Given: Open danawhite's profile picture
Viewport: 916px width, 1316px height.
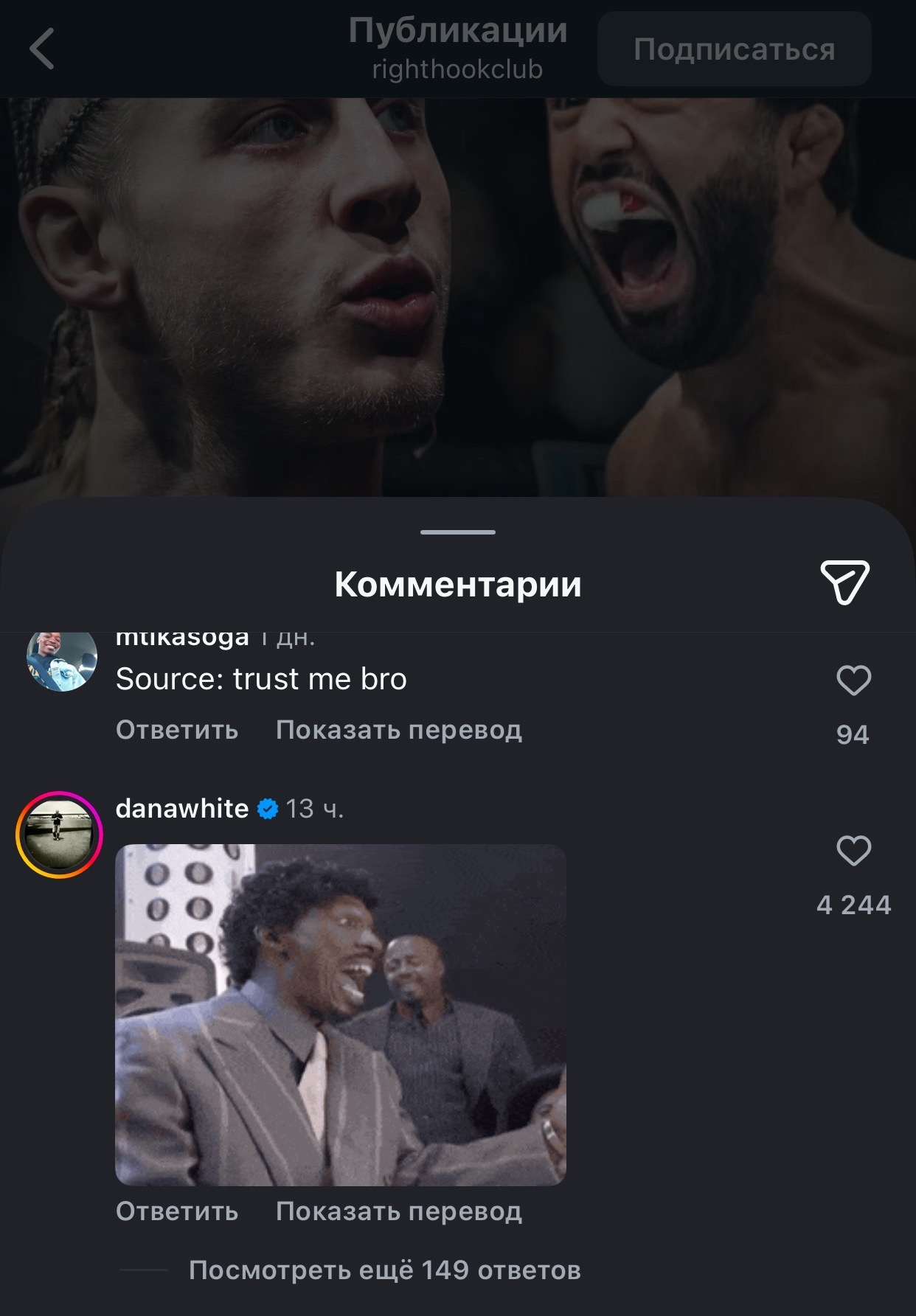Looking at the screenshot, I should [60, 834].
